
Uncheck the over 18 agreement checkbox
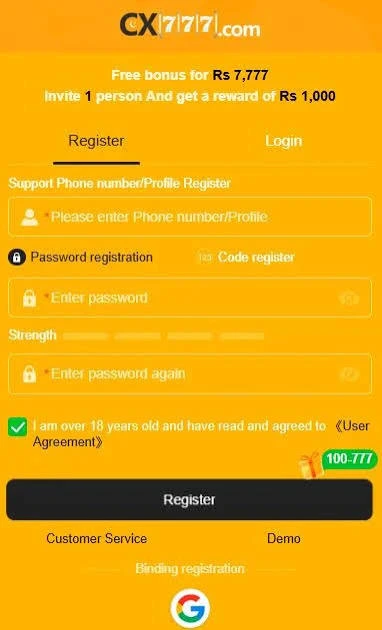pyautogui.click(x=18, y=427)
